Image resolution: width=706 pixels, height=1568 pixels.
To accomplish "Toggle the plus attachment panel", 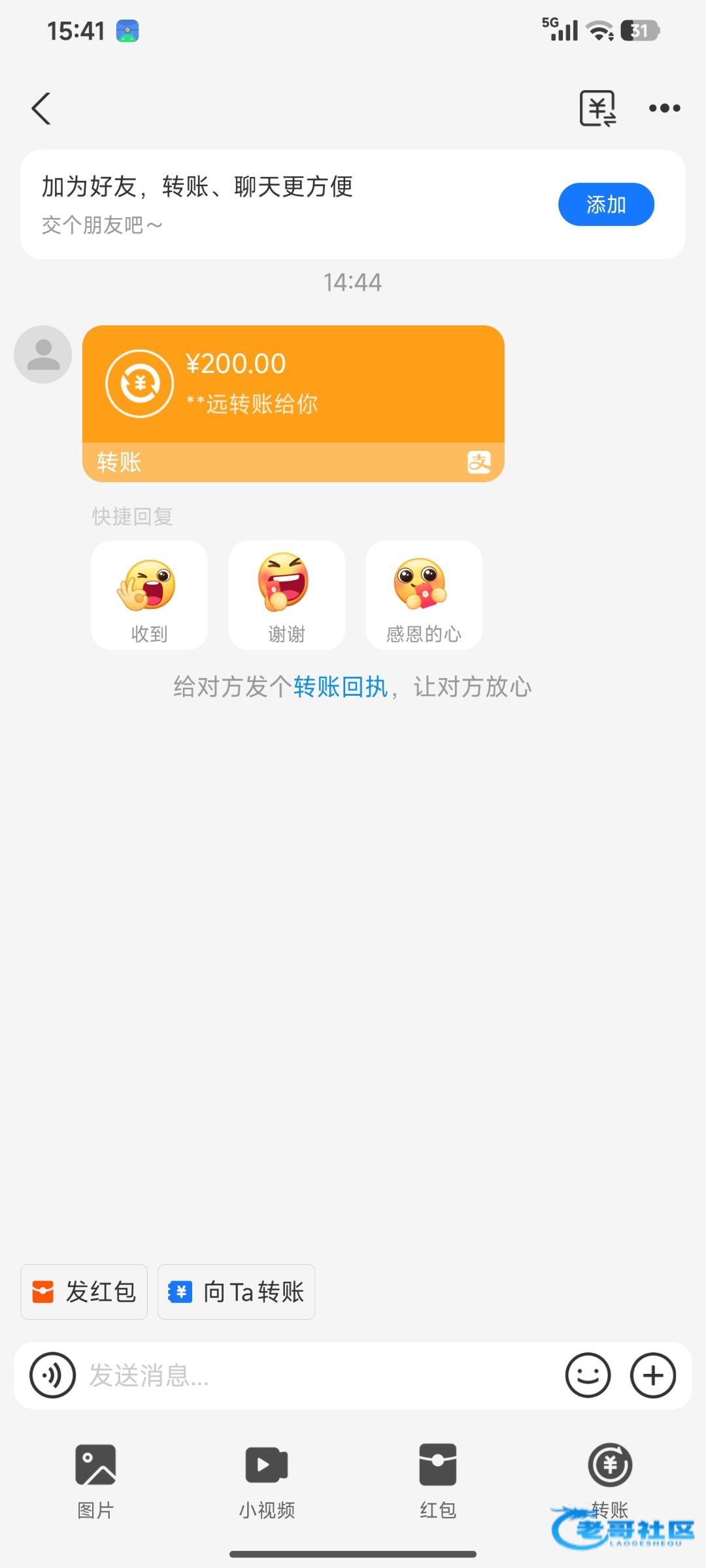I will 652,1375.
